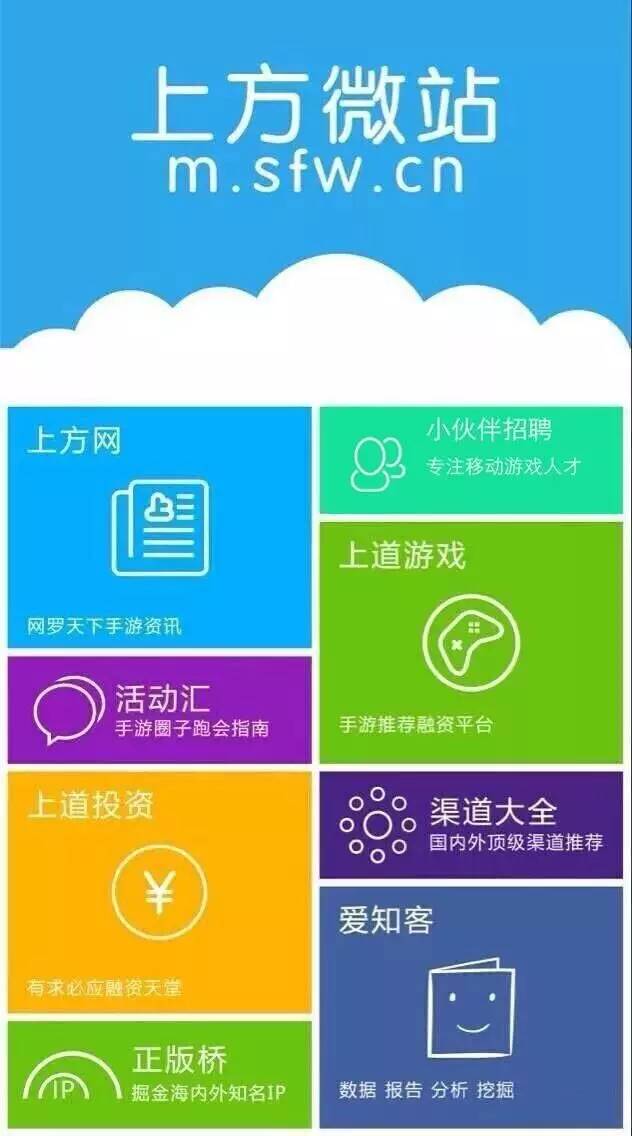
Task: Select the 上道游戏 tile
Action: coord(470,642)
